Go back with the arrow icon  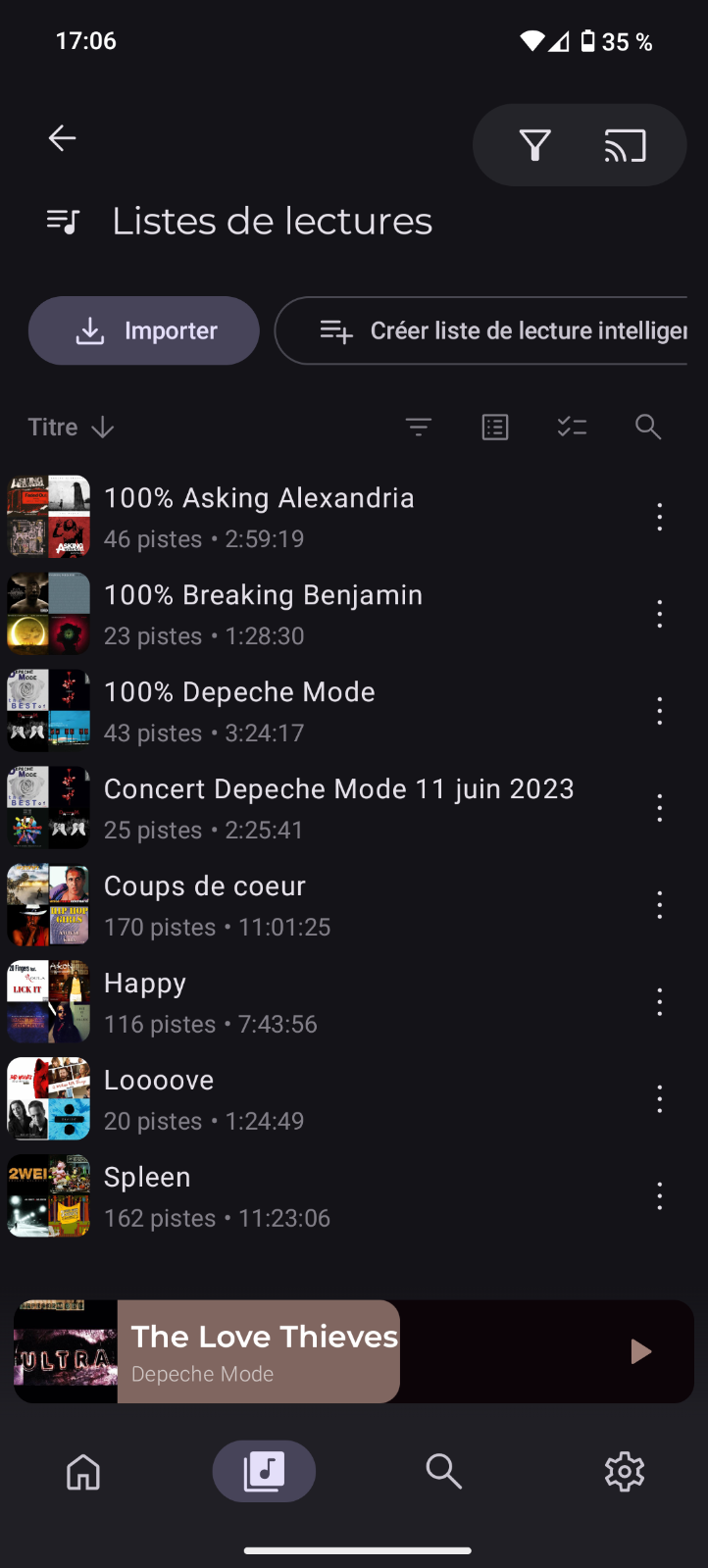(63, 138)
